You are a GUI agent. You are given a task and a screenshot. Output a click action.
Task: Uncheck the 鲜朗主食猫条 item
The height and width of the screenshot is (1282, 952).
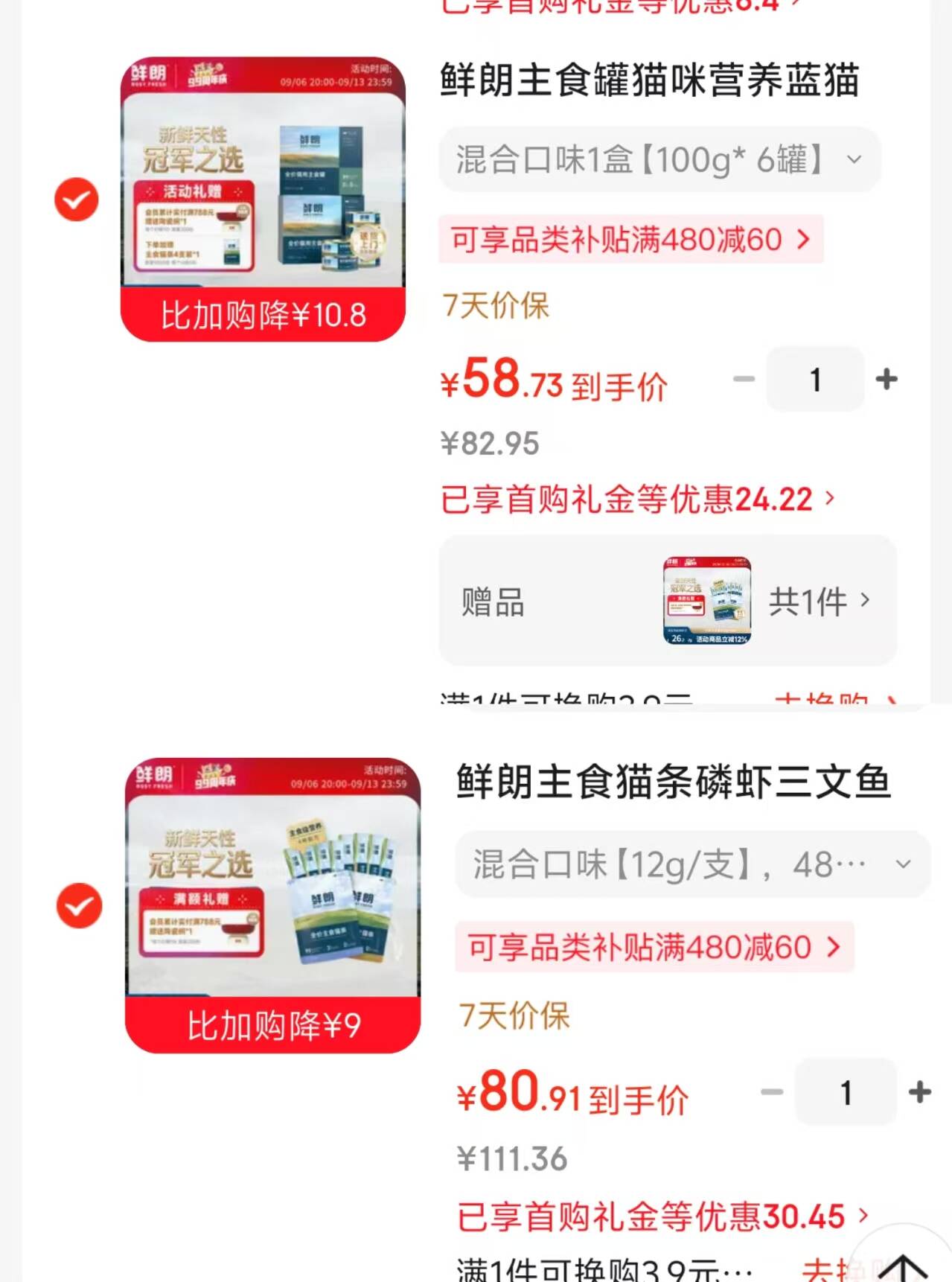tap(80, 905)
